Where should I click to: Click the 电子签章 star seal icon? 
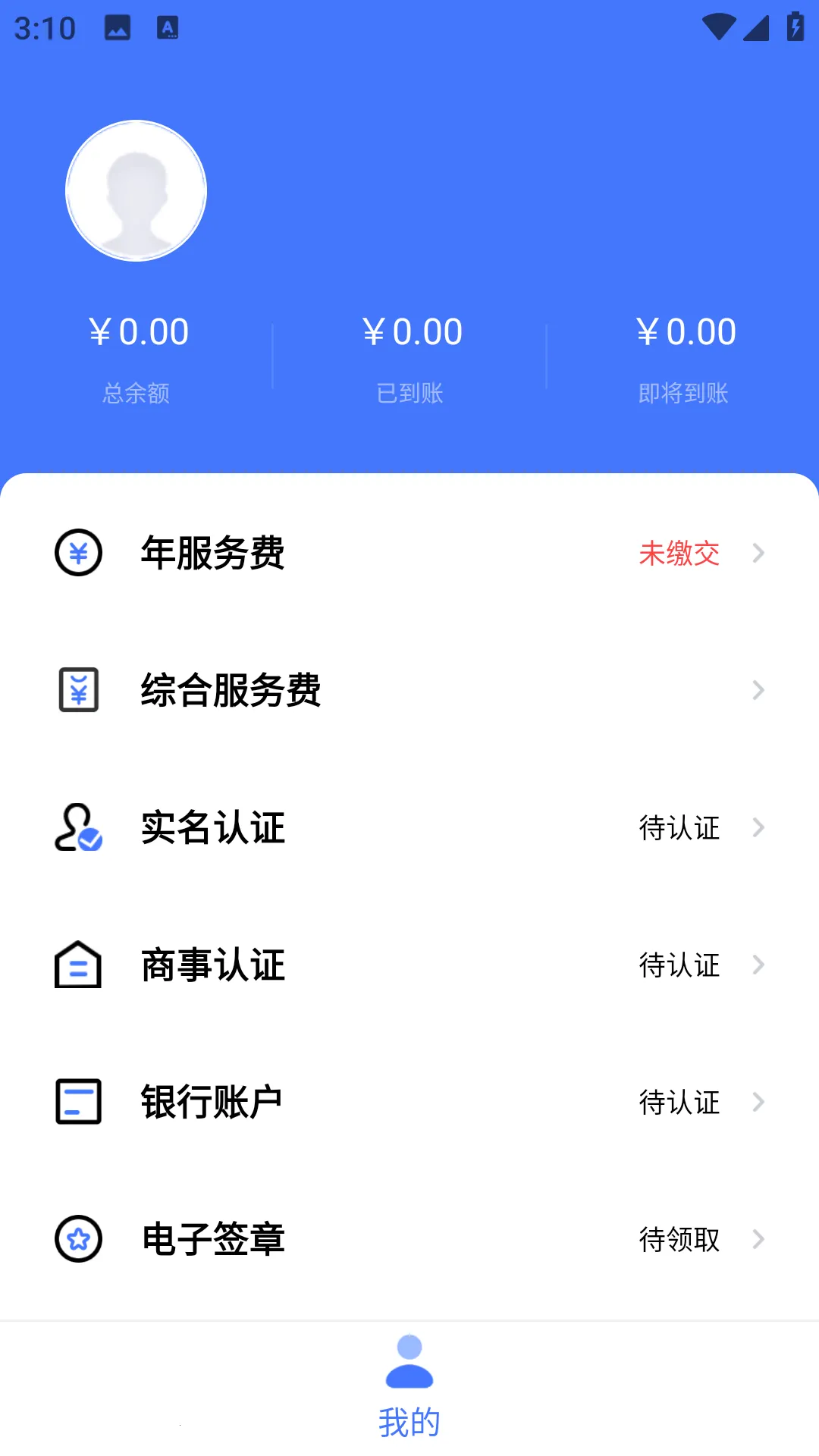coord(78,1240)
